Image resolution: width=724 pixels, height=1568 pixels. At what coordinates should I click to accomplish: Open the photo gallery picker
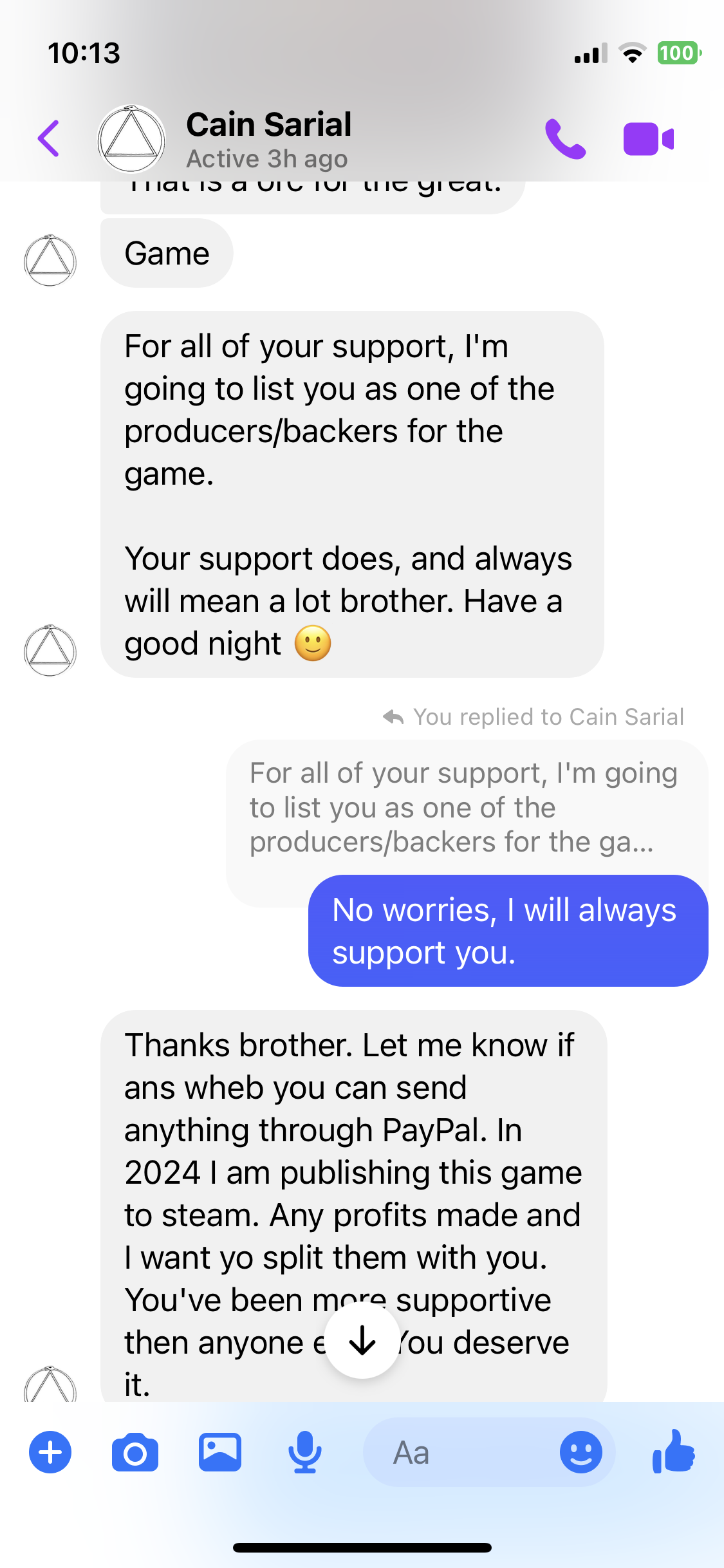219,1452
